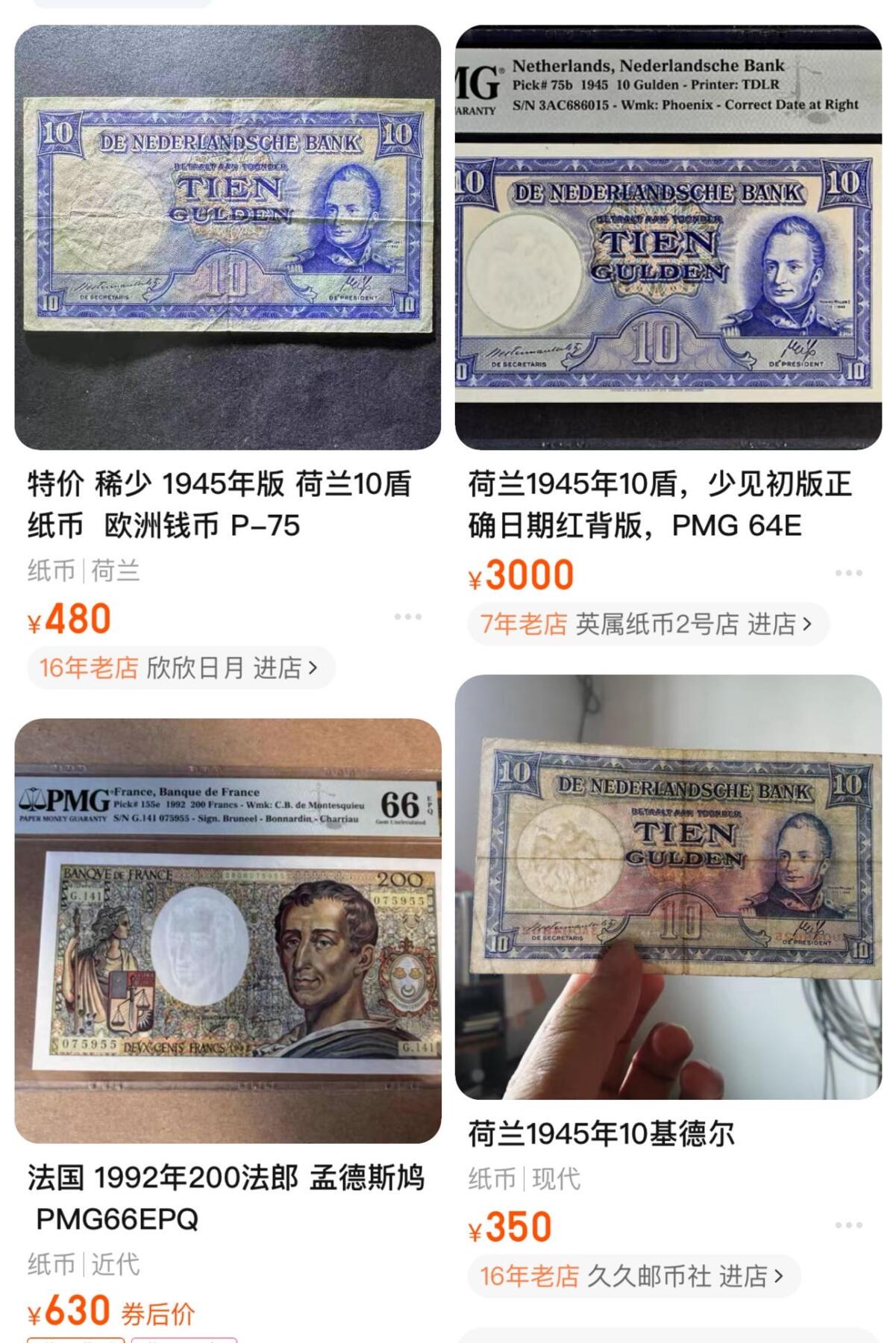The image size is (896, 1343).
Task: Open the 350 yuan 荷兰1945年10基德尔 listing
Action: point(668,888)
